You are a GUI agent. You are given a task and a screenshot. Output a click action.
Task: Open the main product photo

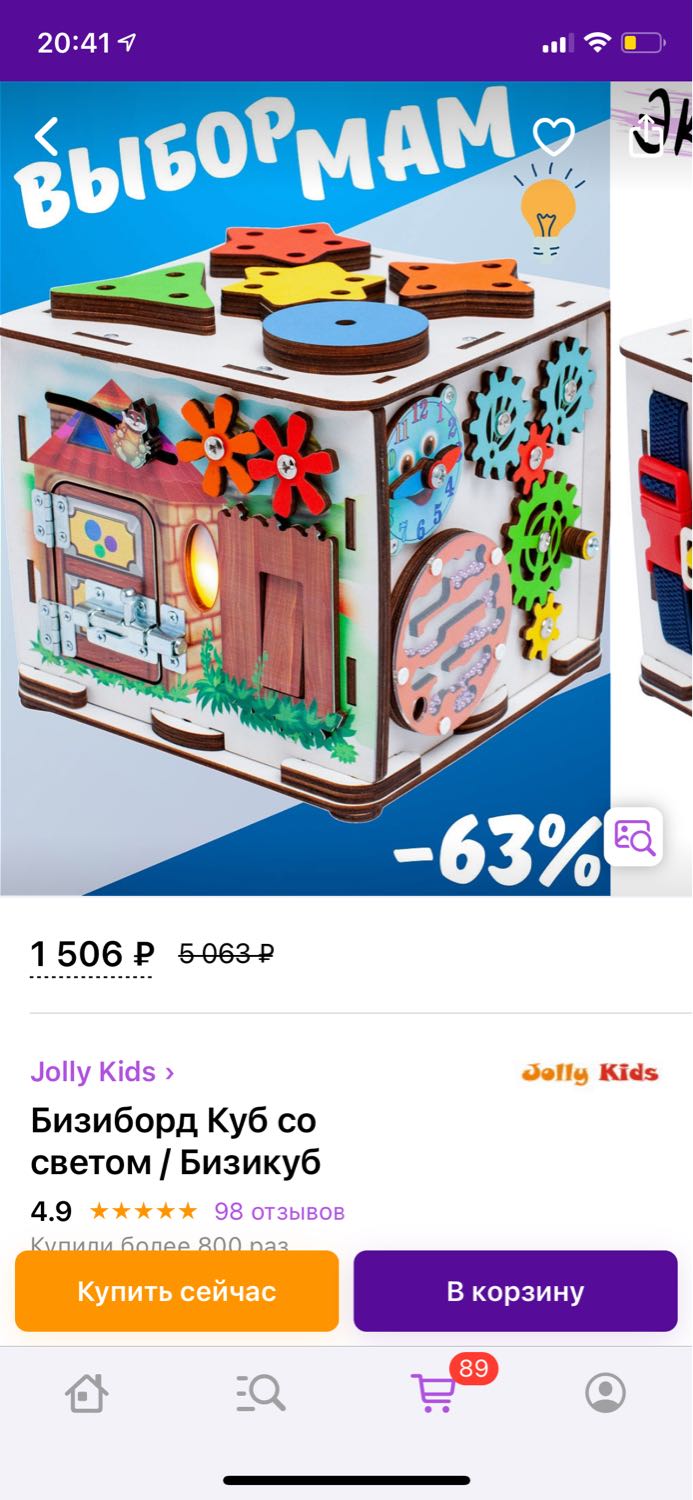coord(305,488)
